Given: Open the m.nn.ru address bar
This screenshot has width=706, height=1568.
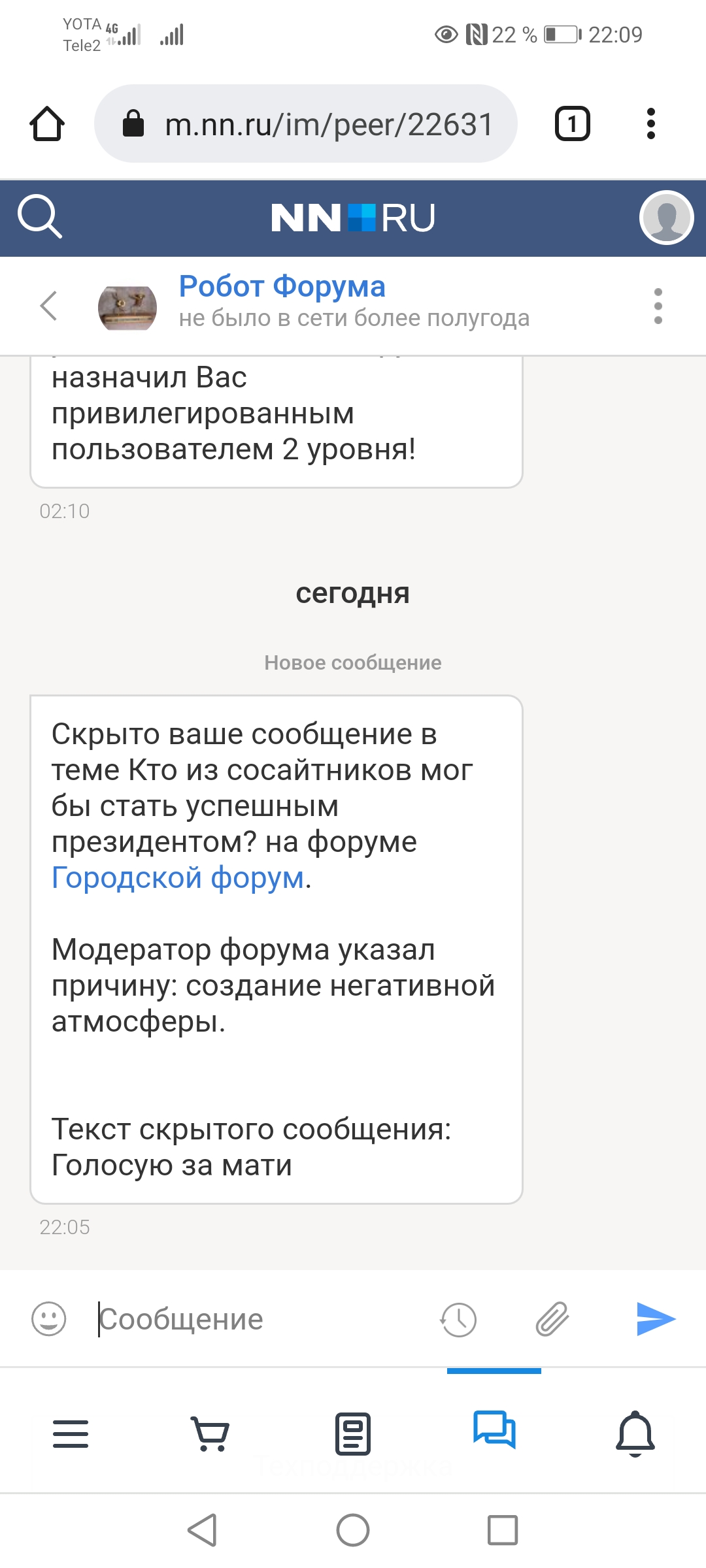Looking at the screenshot, I should click(306, 123).
